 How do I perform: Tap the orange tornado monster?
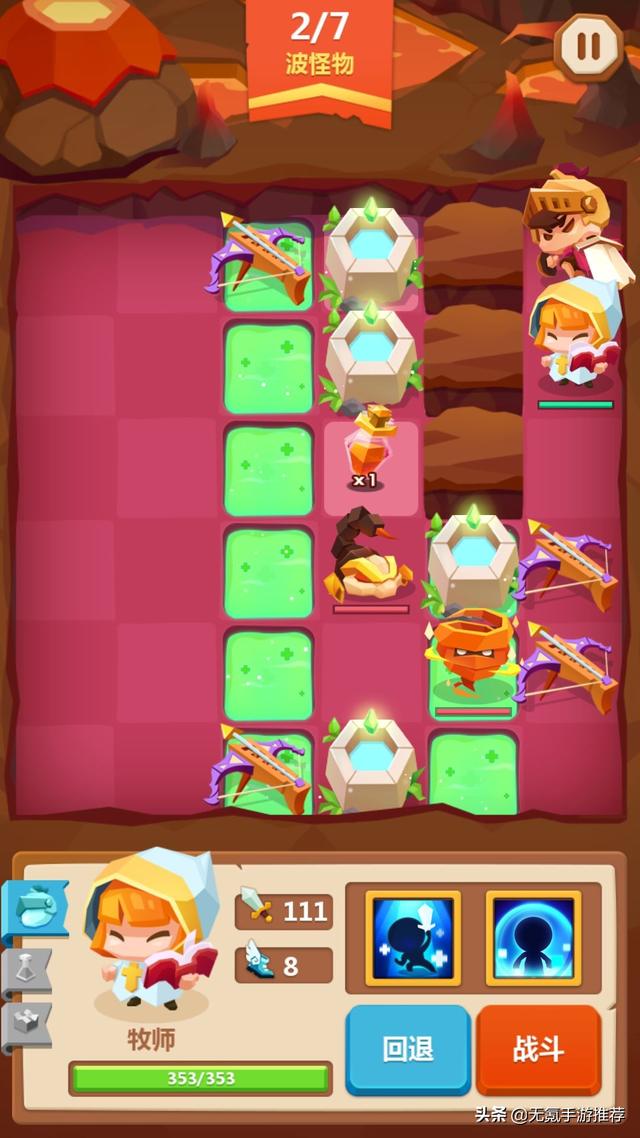pyautogui.click(x=471, y=655)
